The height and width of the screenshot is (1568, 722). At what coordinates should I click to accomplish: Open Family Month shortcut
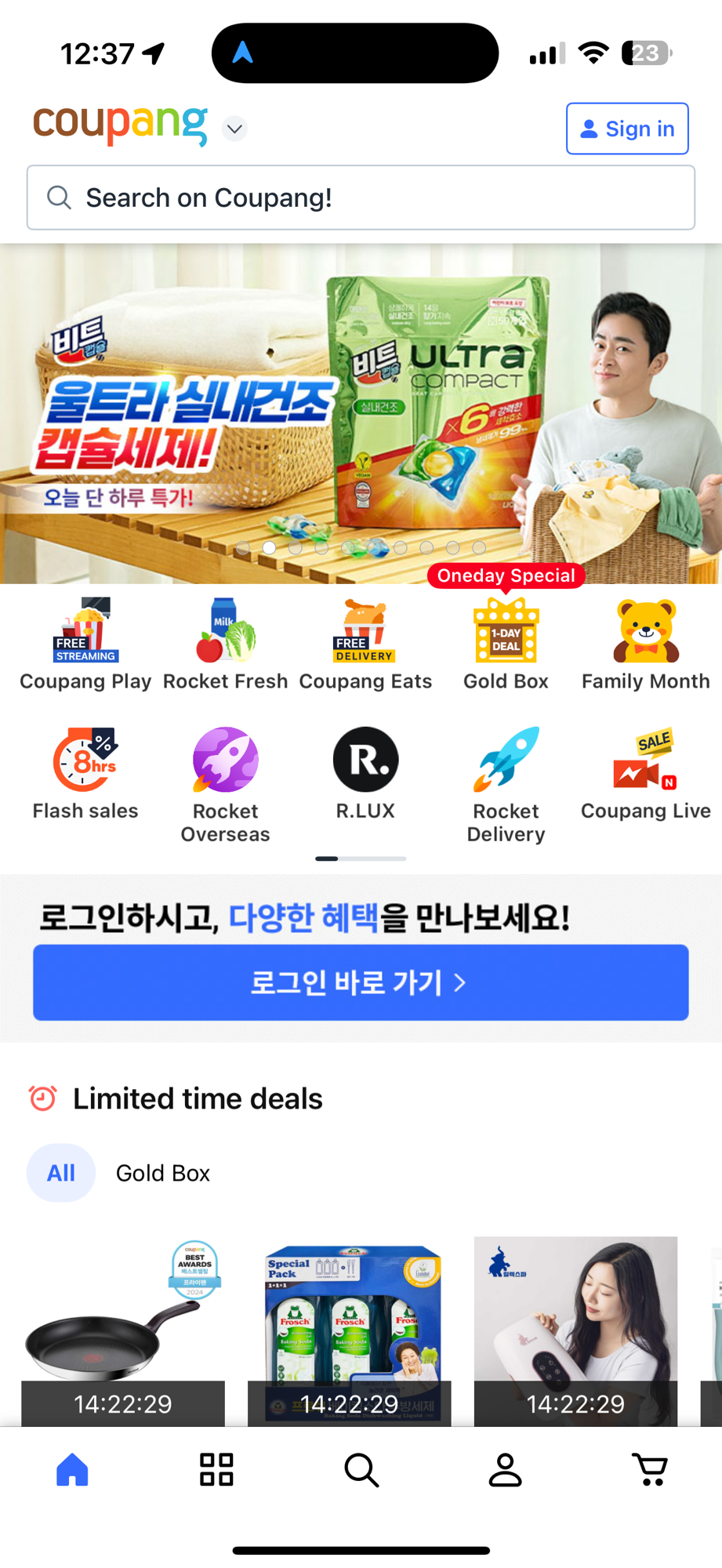645,644
